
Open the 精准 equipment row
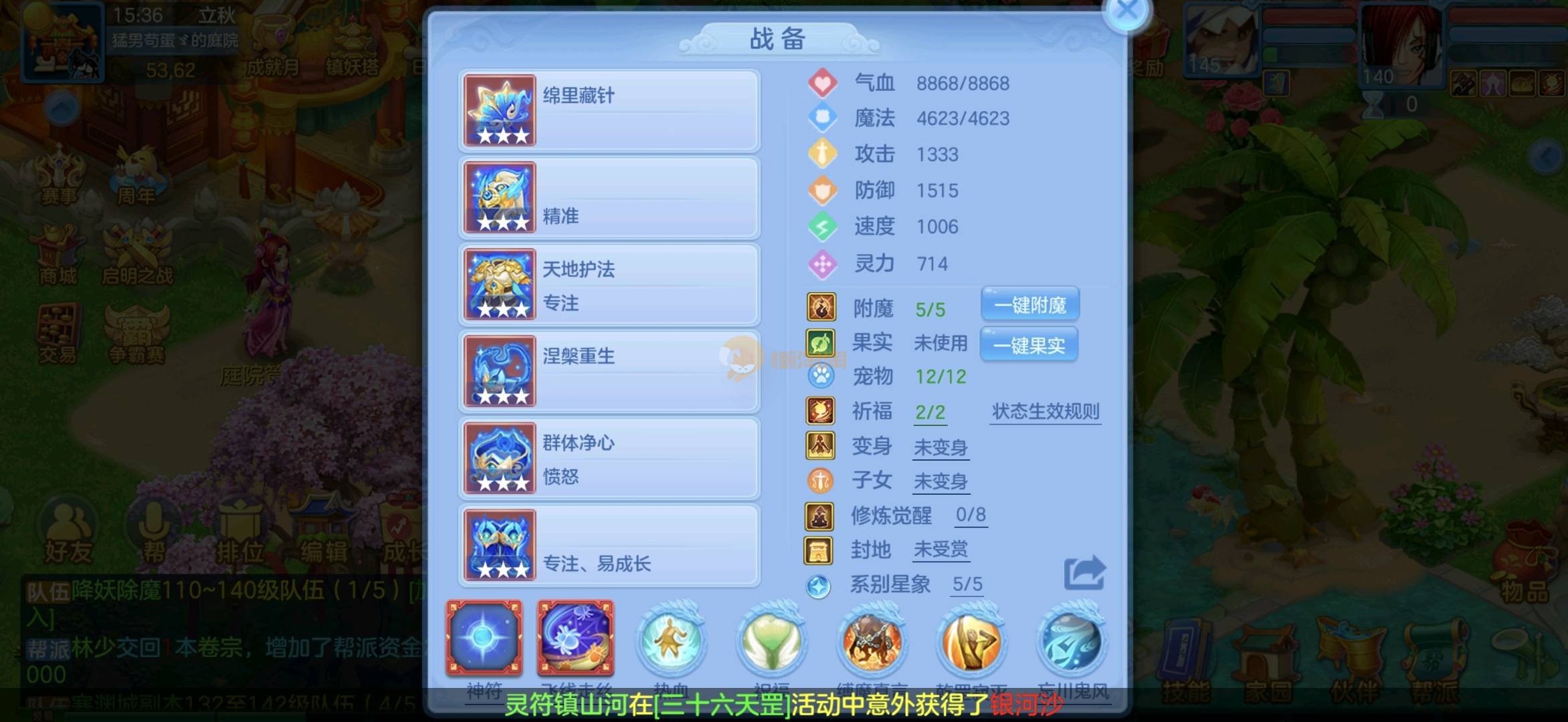point(609,199)
